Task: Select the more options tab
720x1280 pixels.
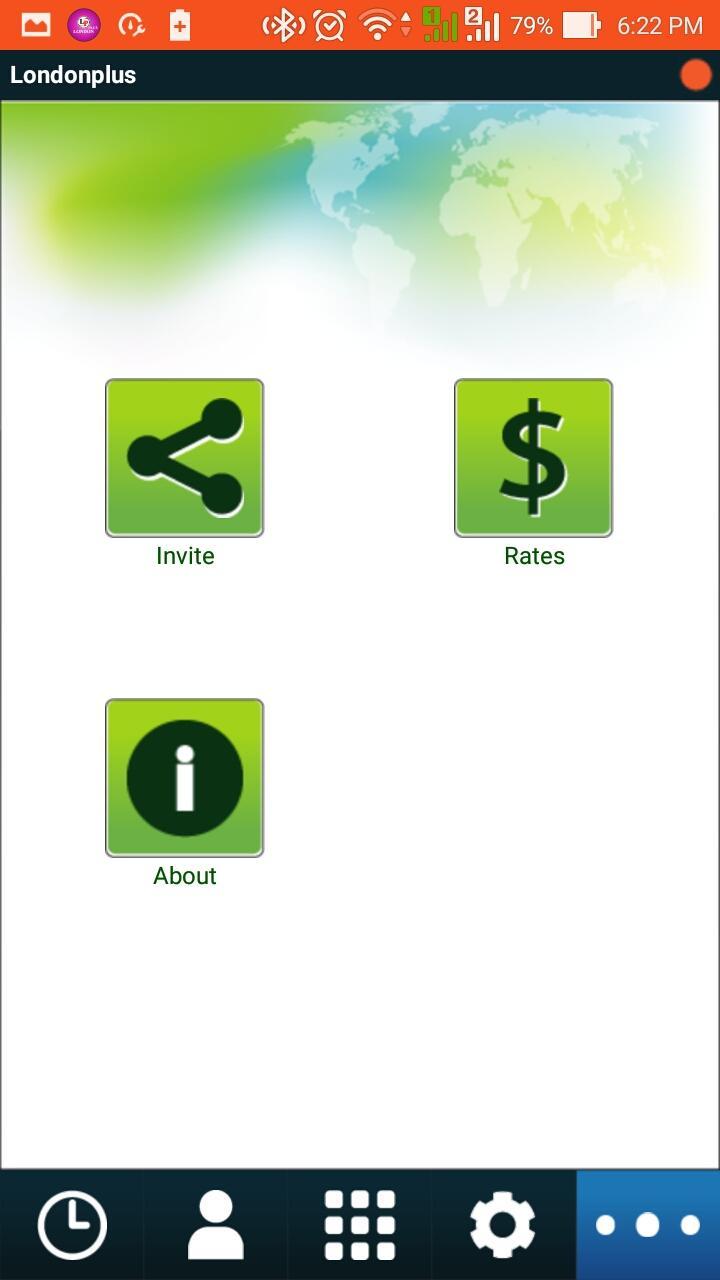Action: pos(648,1224)
